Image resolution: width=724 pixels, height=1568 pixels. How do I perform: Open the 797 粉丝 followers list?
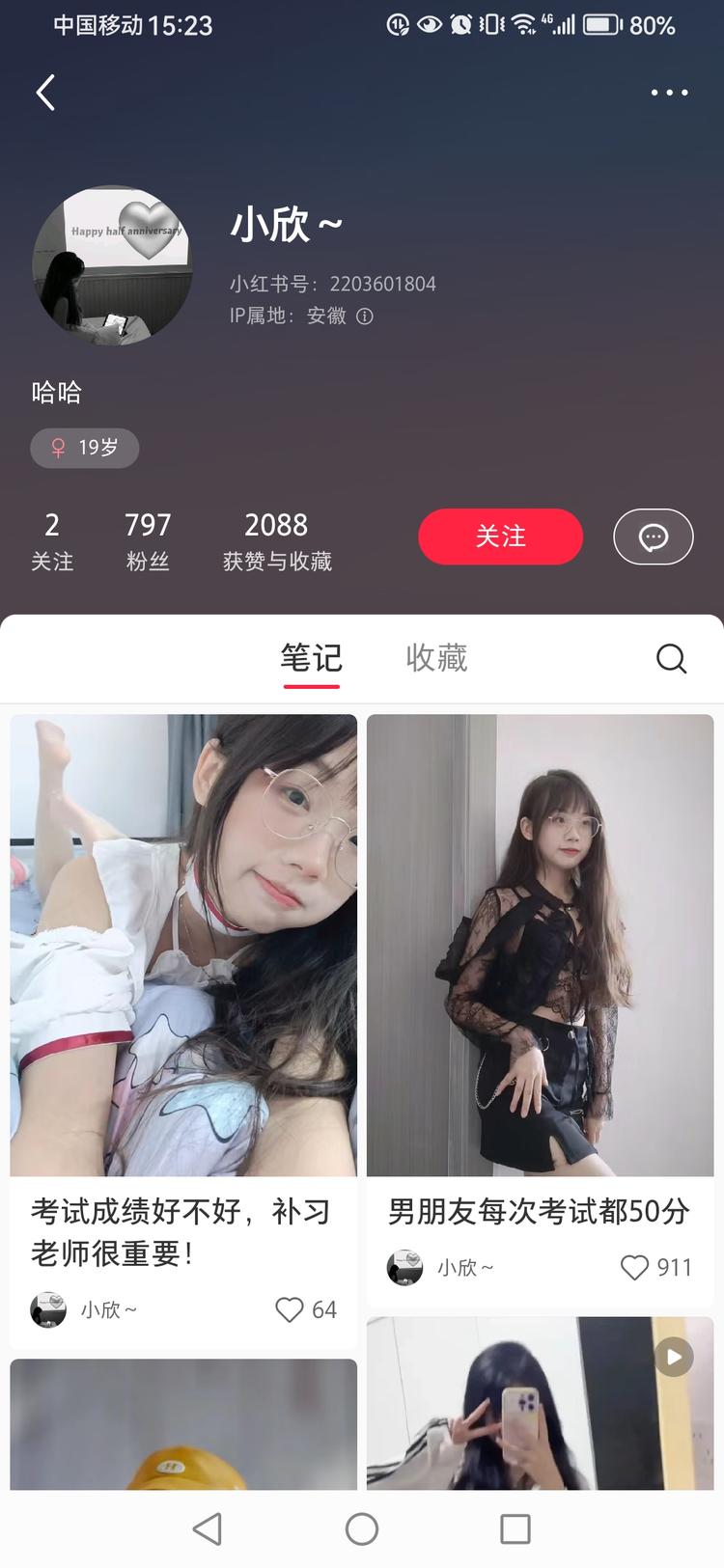click(x=148, y=540)
